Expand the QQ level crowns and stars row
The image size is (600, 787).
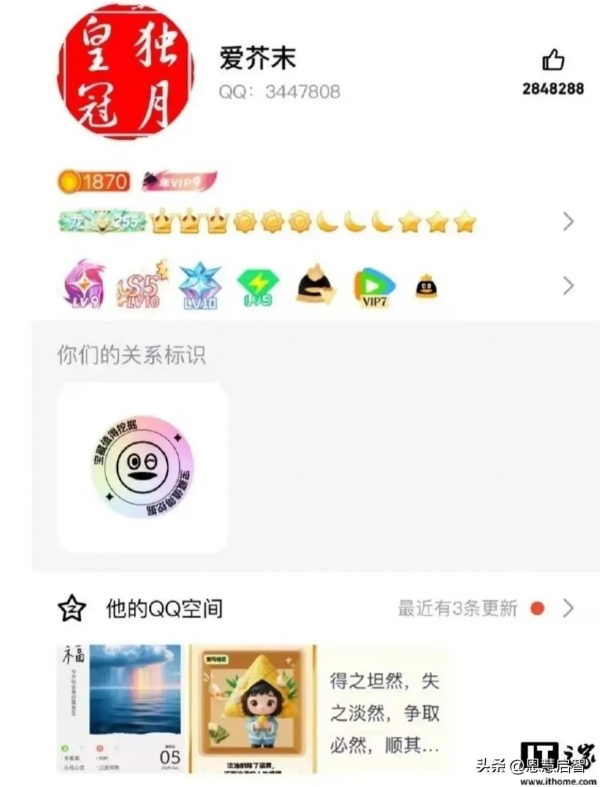(x=568, y=222)
